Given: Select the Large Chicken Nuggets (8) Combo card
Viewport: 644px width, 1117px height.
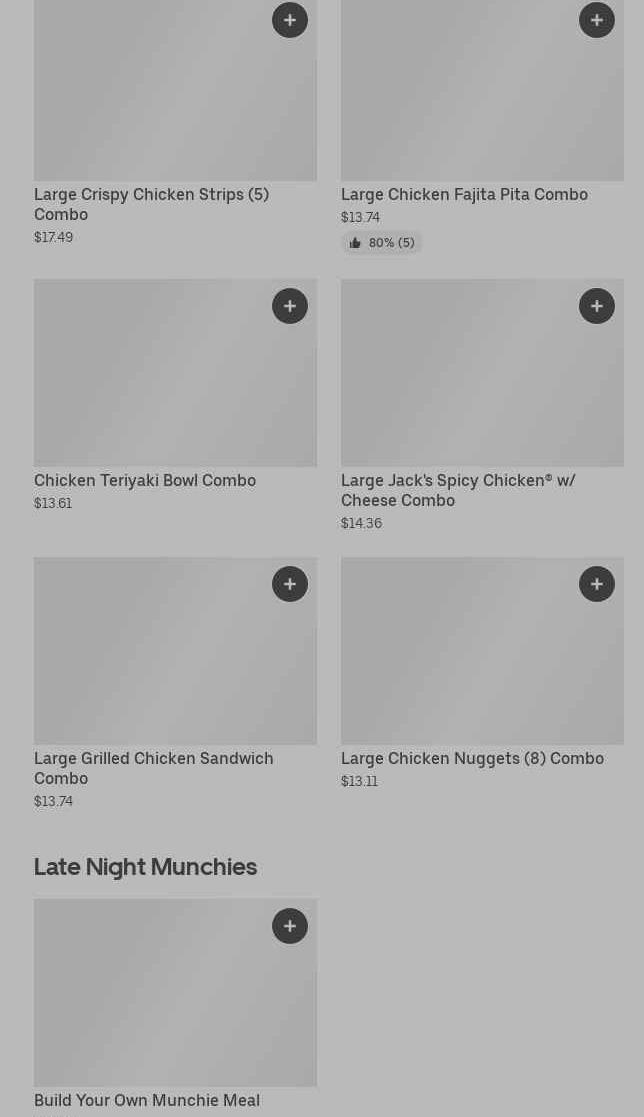Looking at the screenshot, I should (472, 758).
